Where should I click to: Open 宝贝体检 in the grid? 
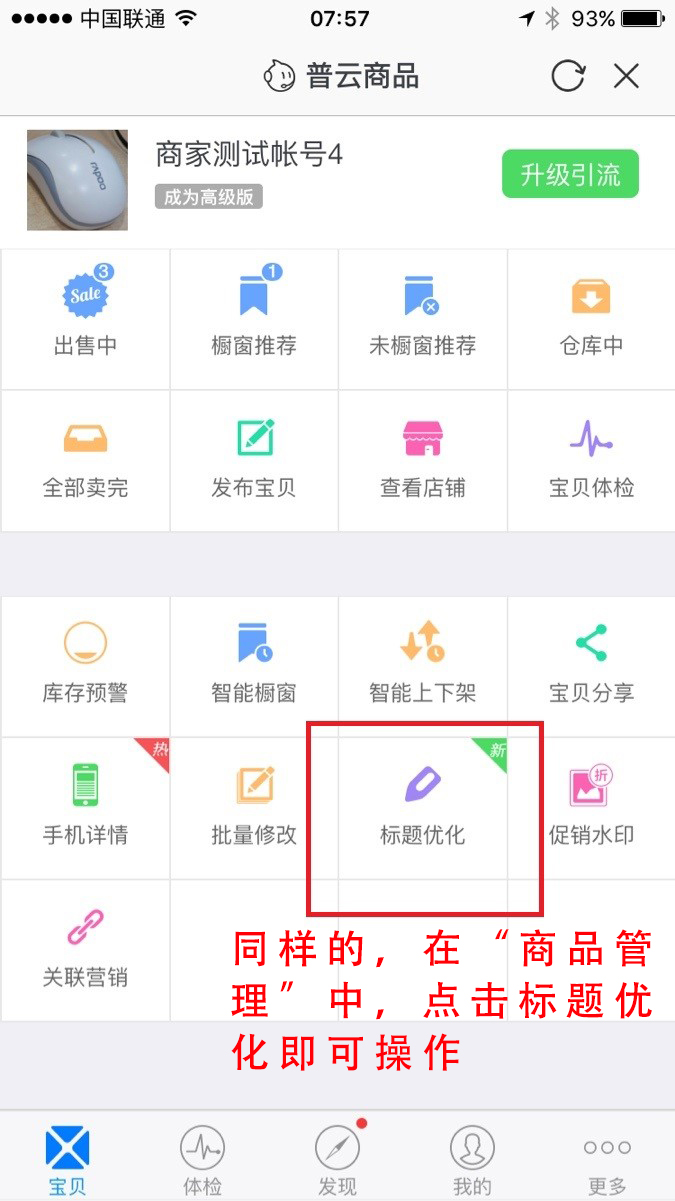(x=591, y=460)
